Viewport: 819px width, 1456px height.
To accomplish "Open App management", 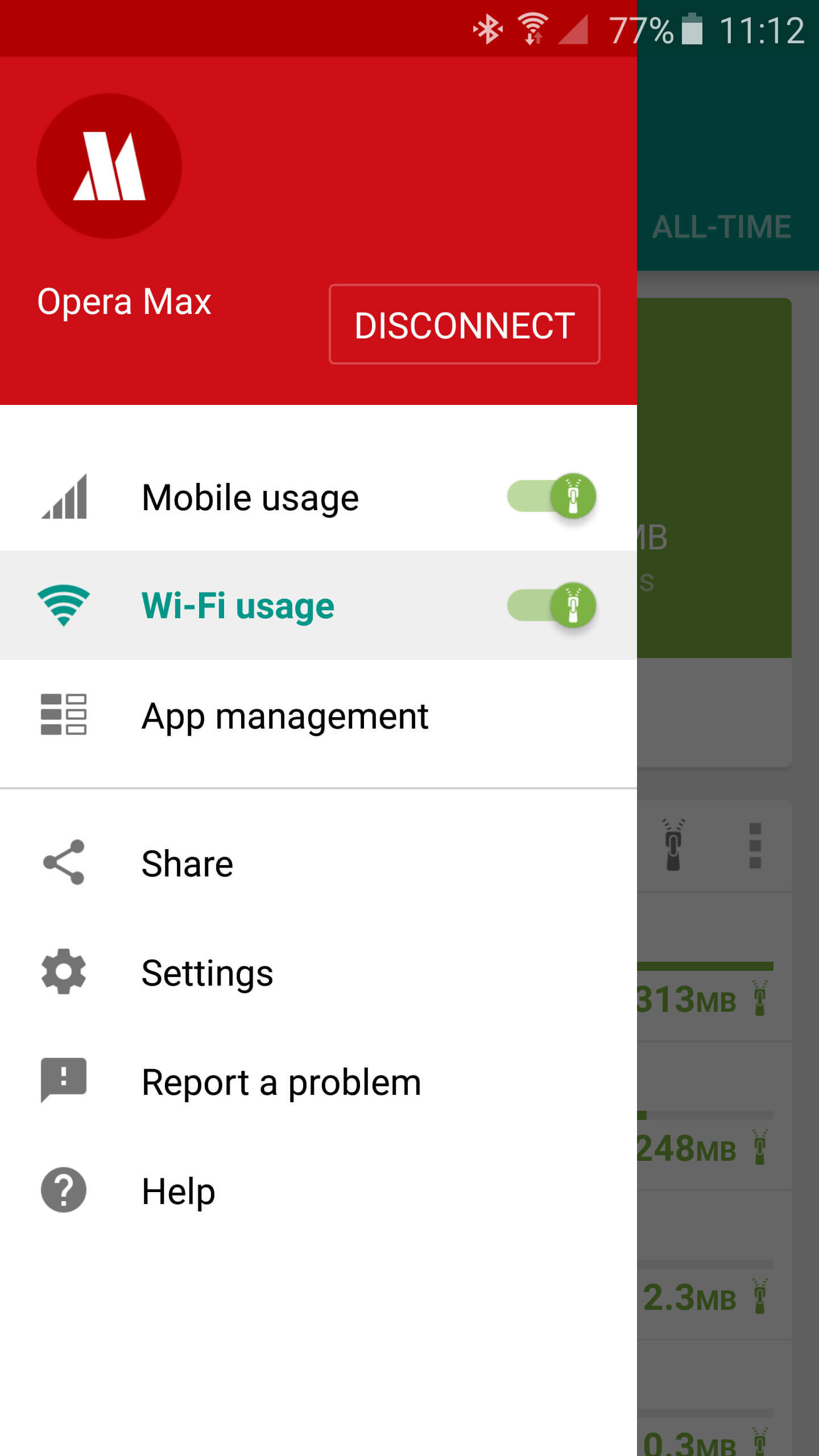I will click(284, 715).
